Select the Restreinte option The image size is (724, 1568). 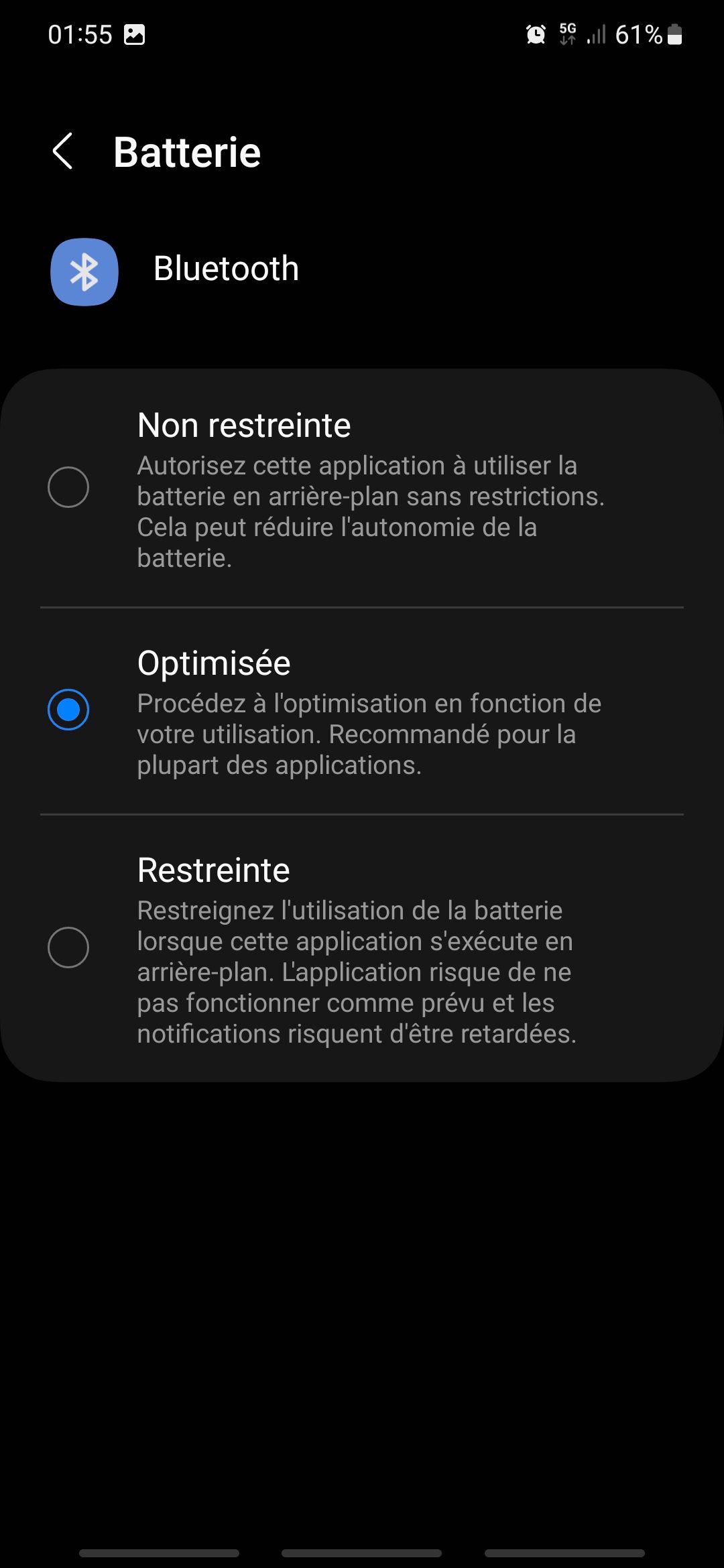(68, 948)
